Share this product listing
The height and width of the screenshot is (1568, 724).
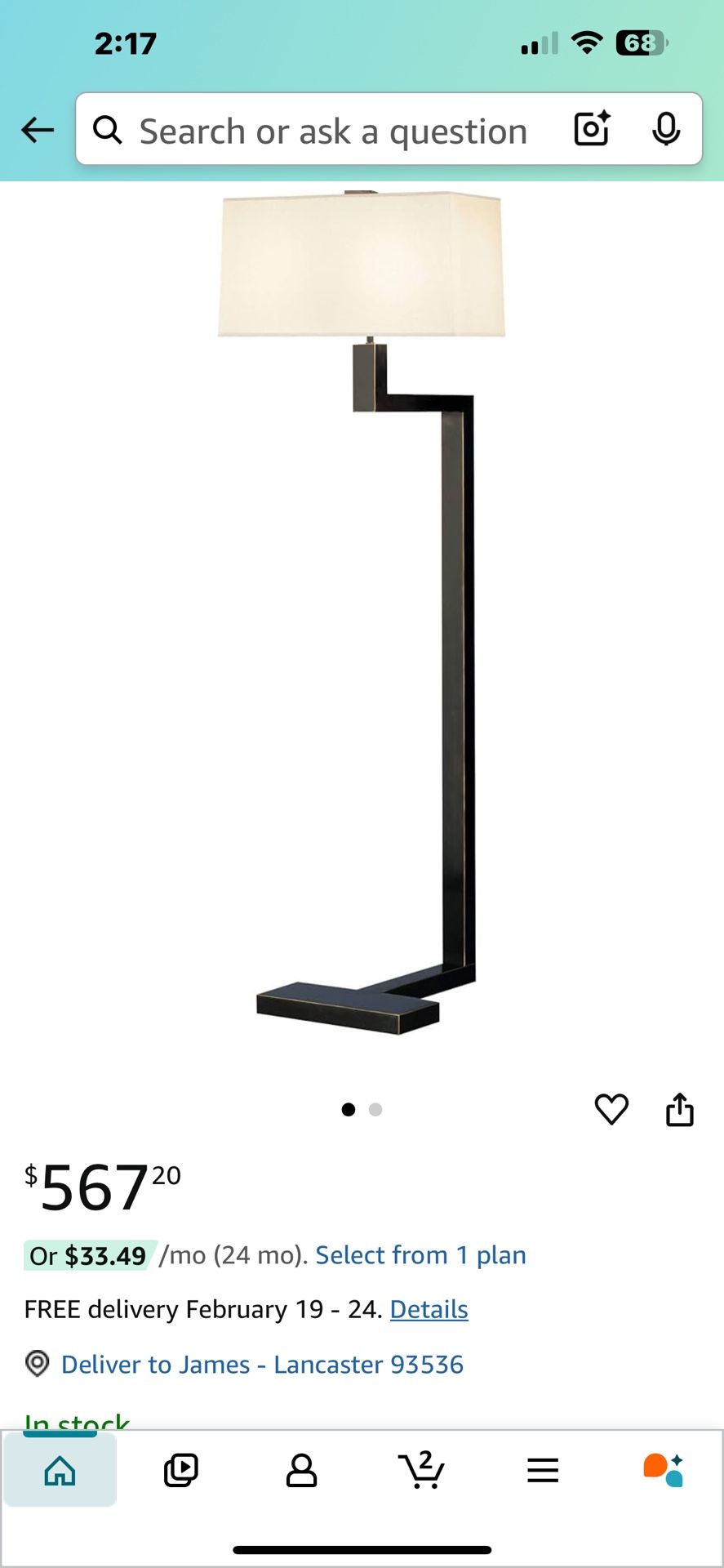point(680,1109)
